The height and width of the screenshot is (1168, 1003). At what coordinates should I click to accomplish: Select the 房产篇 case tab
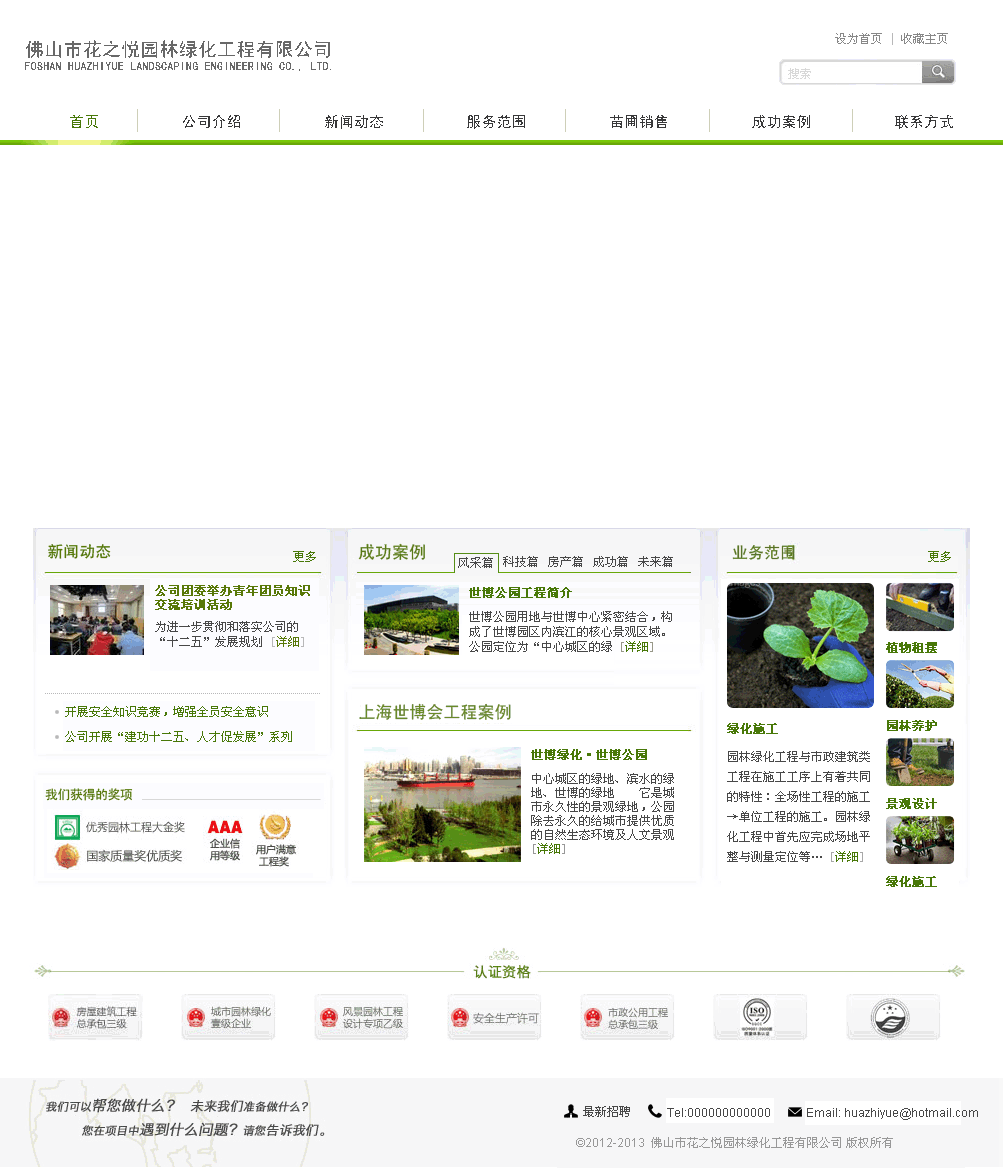pyautogui.click(x=565, y=562)
